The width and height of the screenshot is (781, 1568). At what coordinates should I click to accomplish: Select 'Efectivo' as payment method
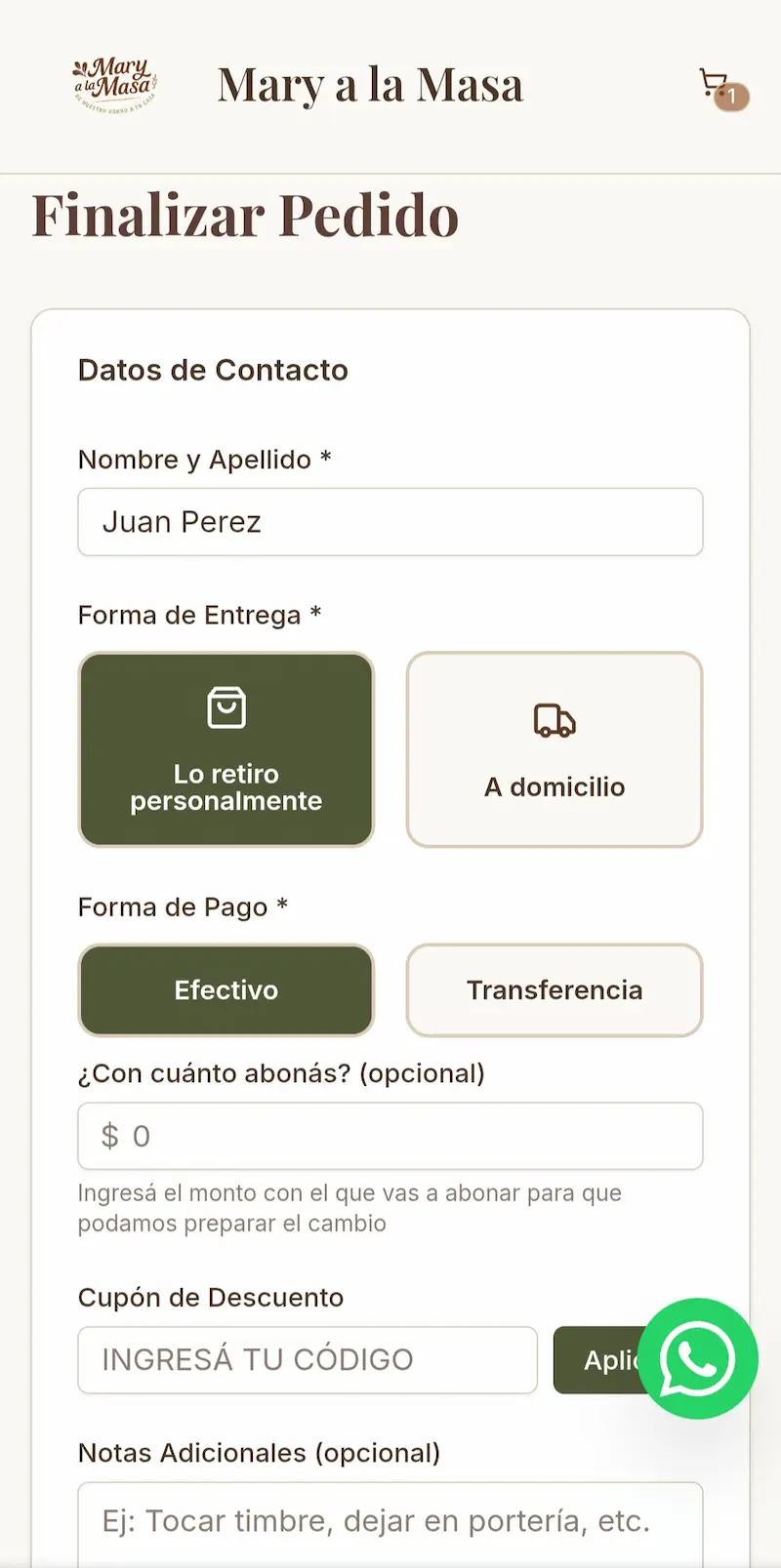[226, 989]
